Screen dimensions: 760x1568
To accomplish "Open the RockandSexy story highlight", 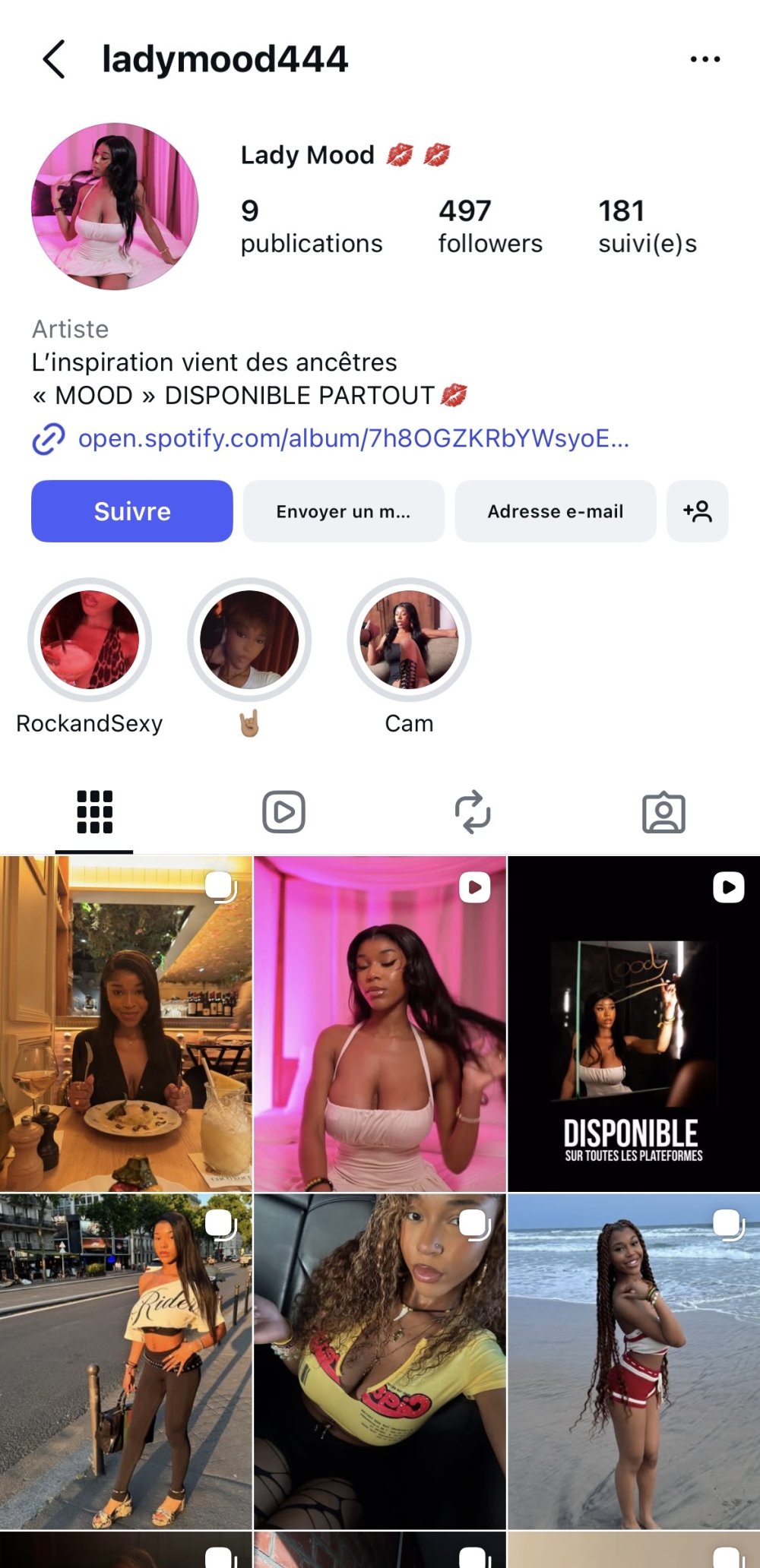I will click(x=90, y=640).
